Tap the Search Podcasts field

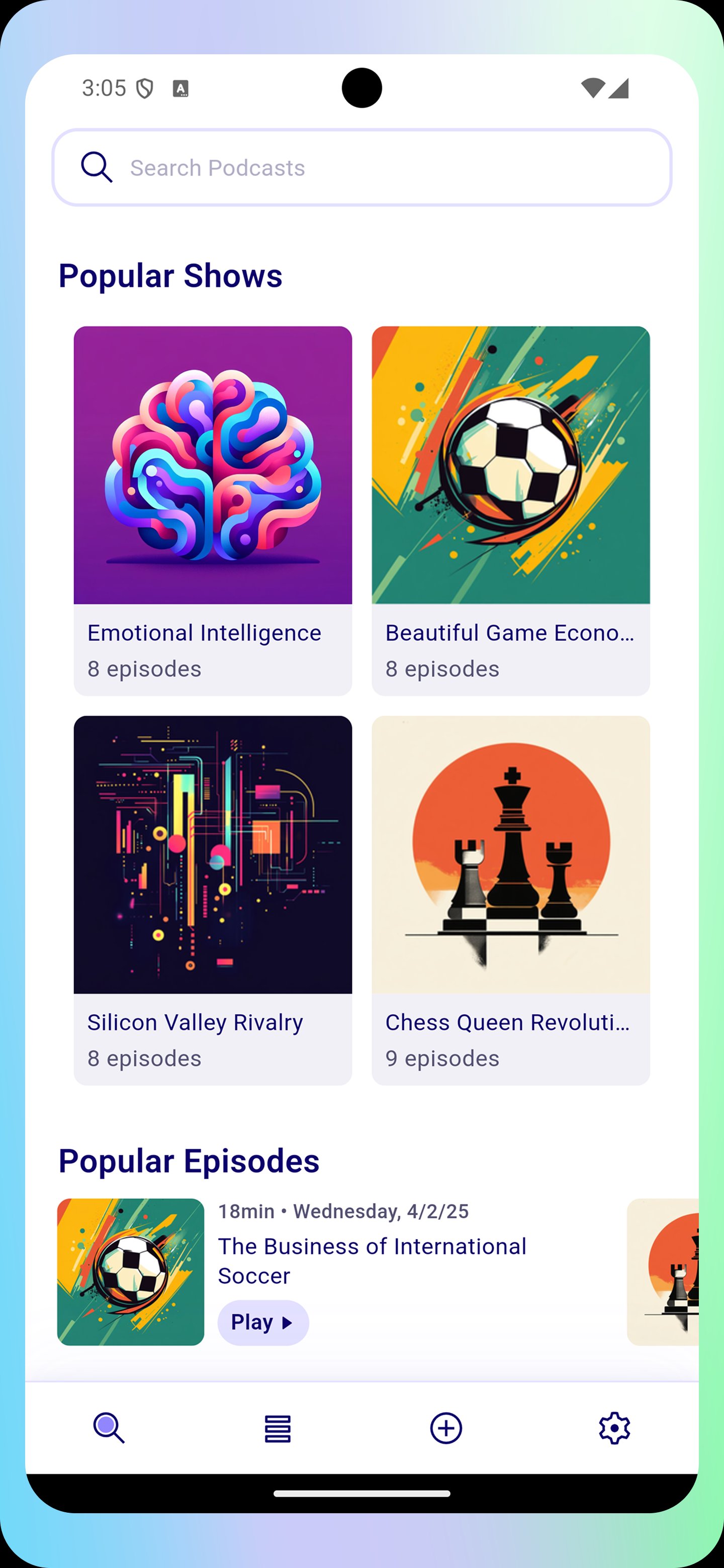click(x=361, y=167)
